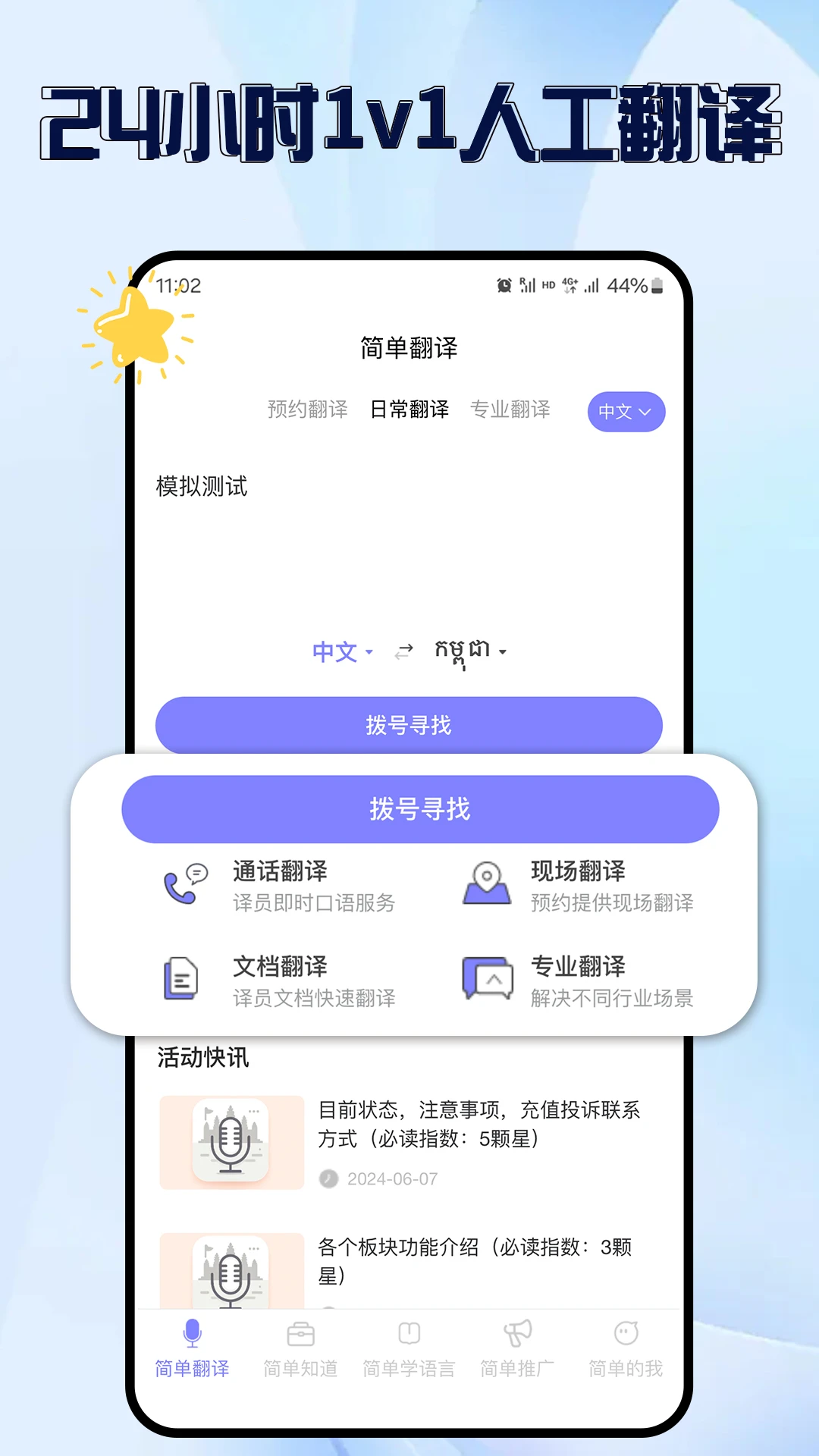Open 简单学语言 via the book icon
Image resolution: width=819 pixels, height=1456 pixels.
pyautogui.click(x=409, y=1331)
